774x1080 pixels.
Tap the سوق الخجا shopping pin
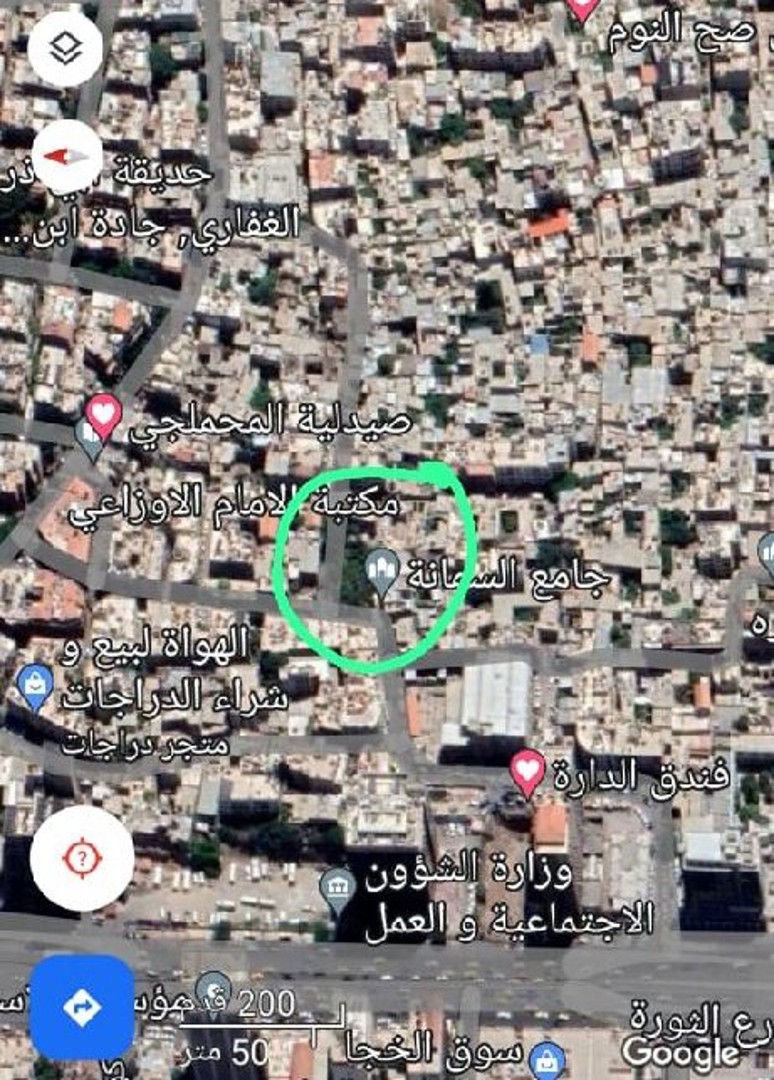547,1058
